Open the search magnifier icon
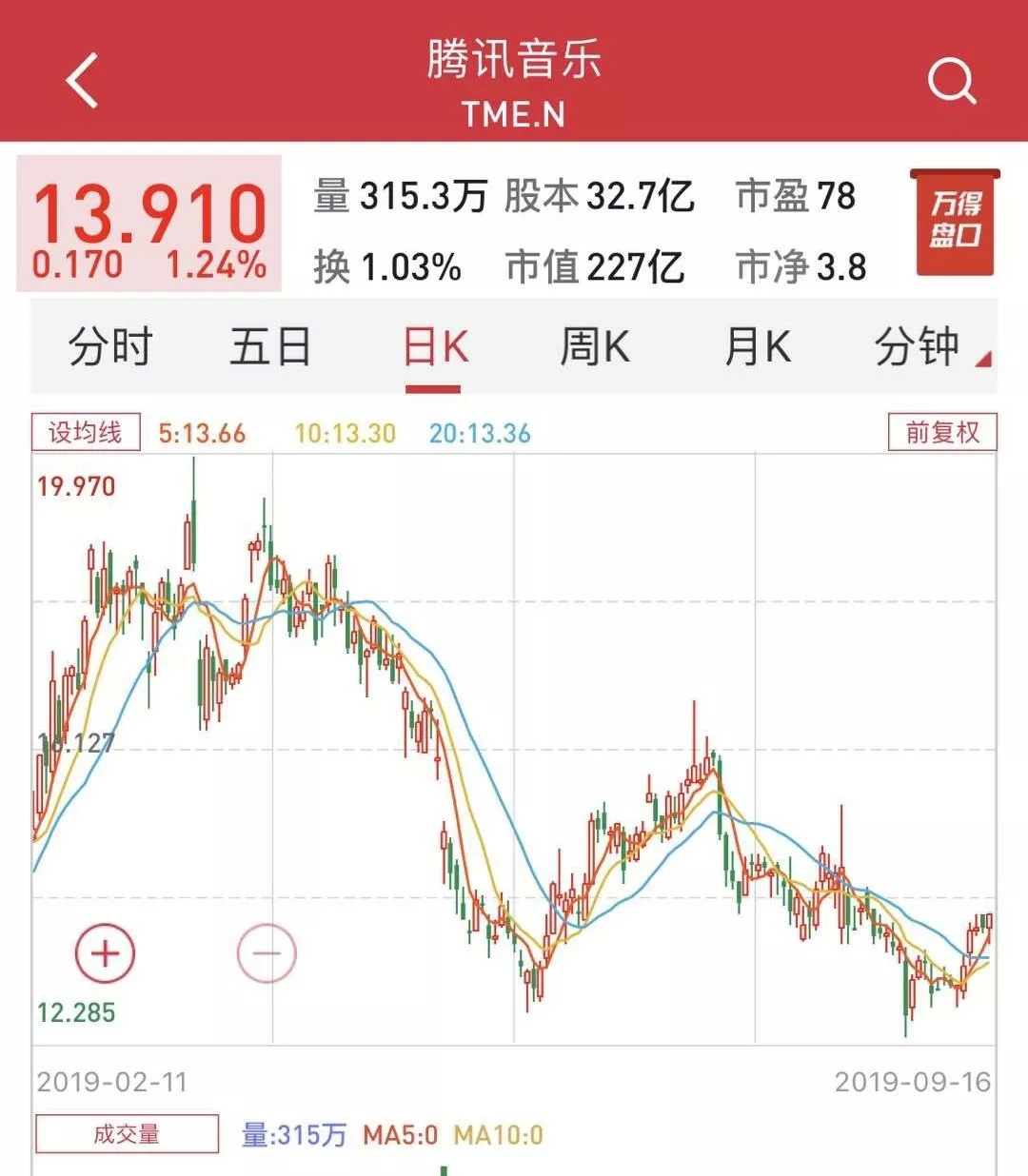 pyautogui.click(x=951, y=81)
